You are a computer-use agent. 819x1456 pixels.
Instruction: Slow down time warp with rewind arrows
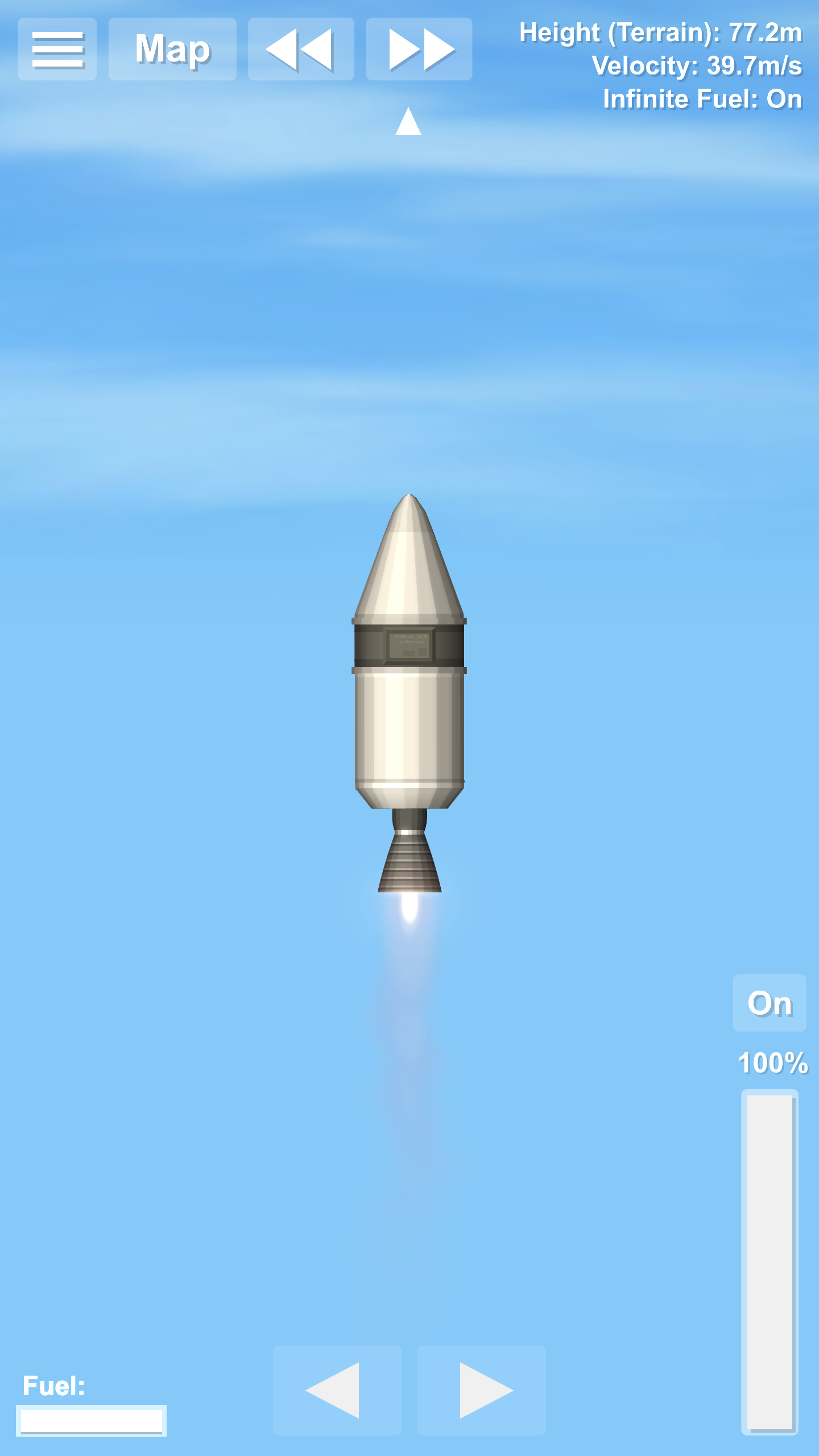click(301, 49)
